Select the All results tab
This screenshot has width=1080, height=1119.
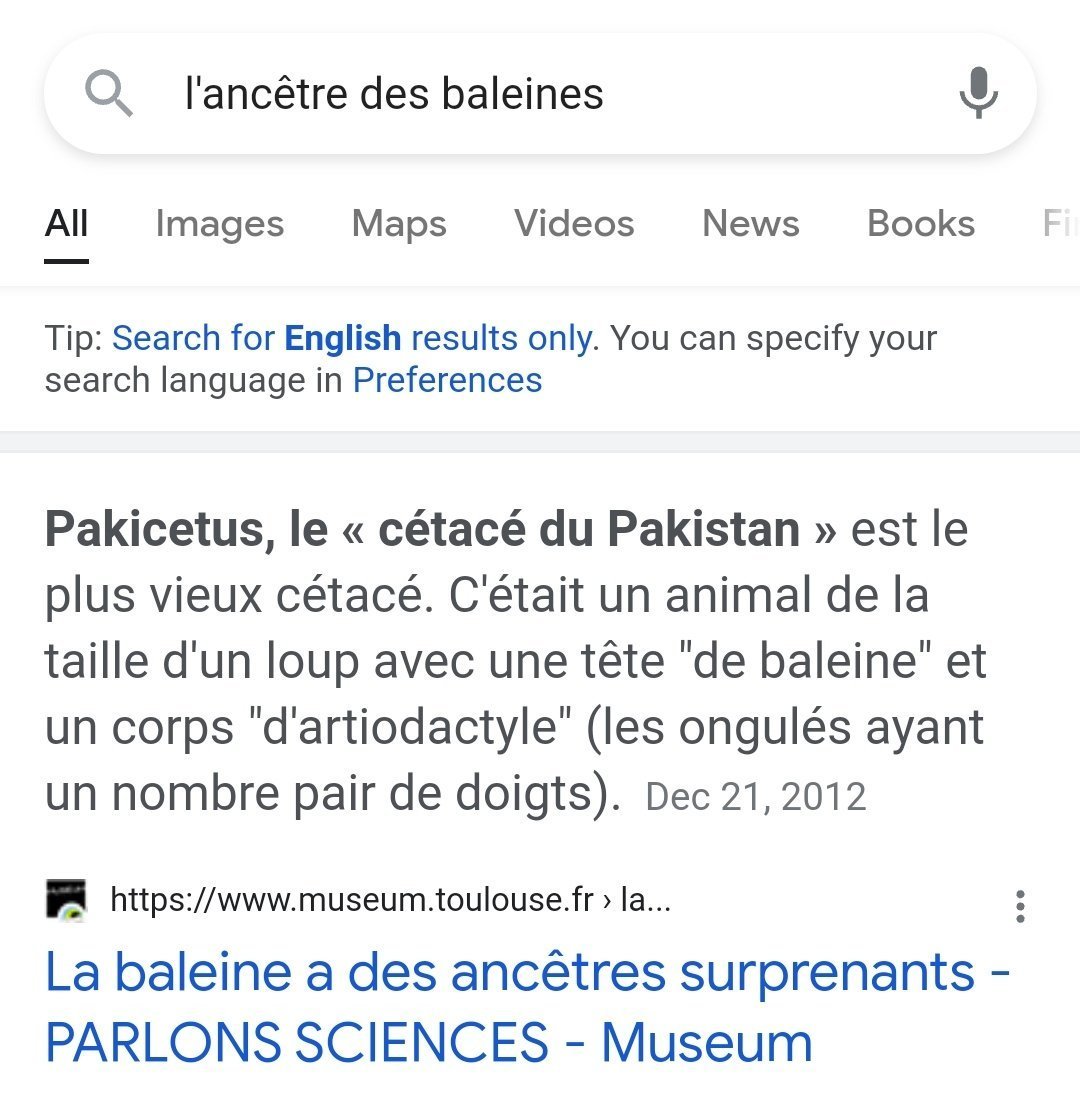[x=67, y=223]
